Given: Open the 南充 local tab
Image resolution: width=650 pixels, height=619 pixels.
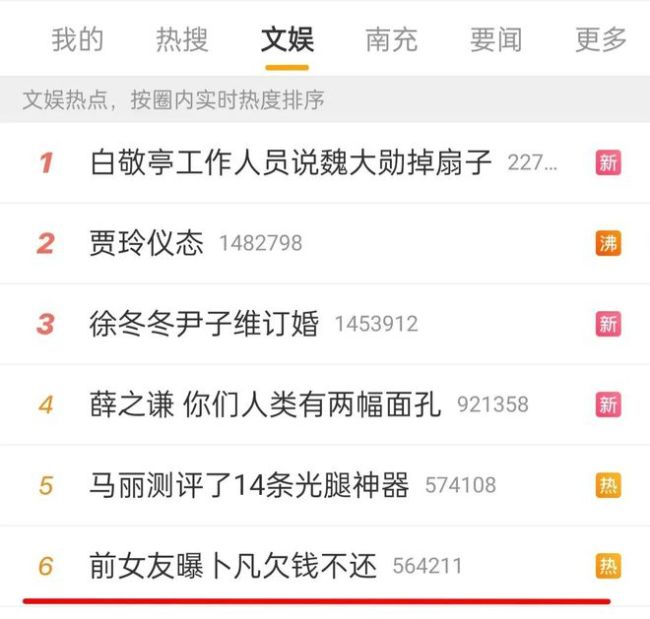Looking at the screenshot, I should click(391, 40).
